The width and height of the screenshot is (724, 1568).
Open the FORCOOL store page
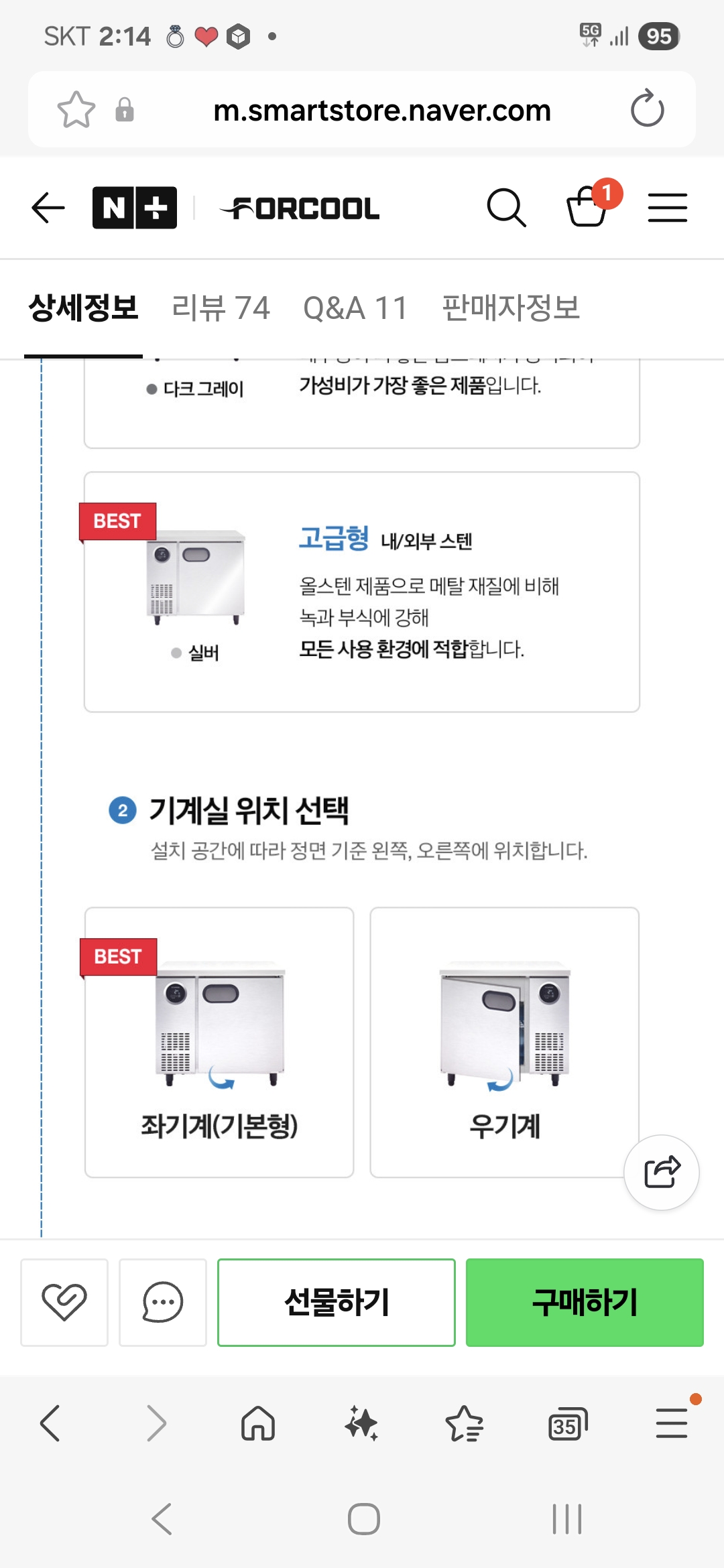click(x=300, y=208)
